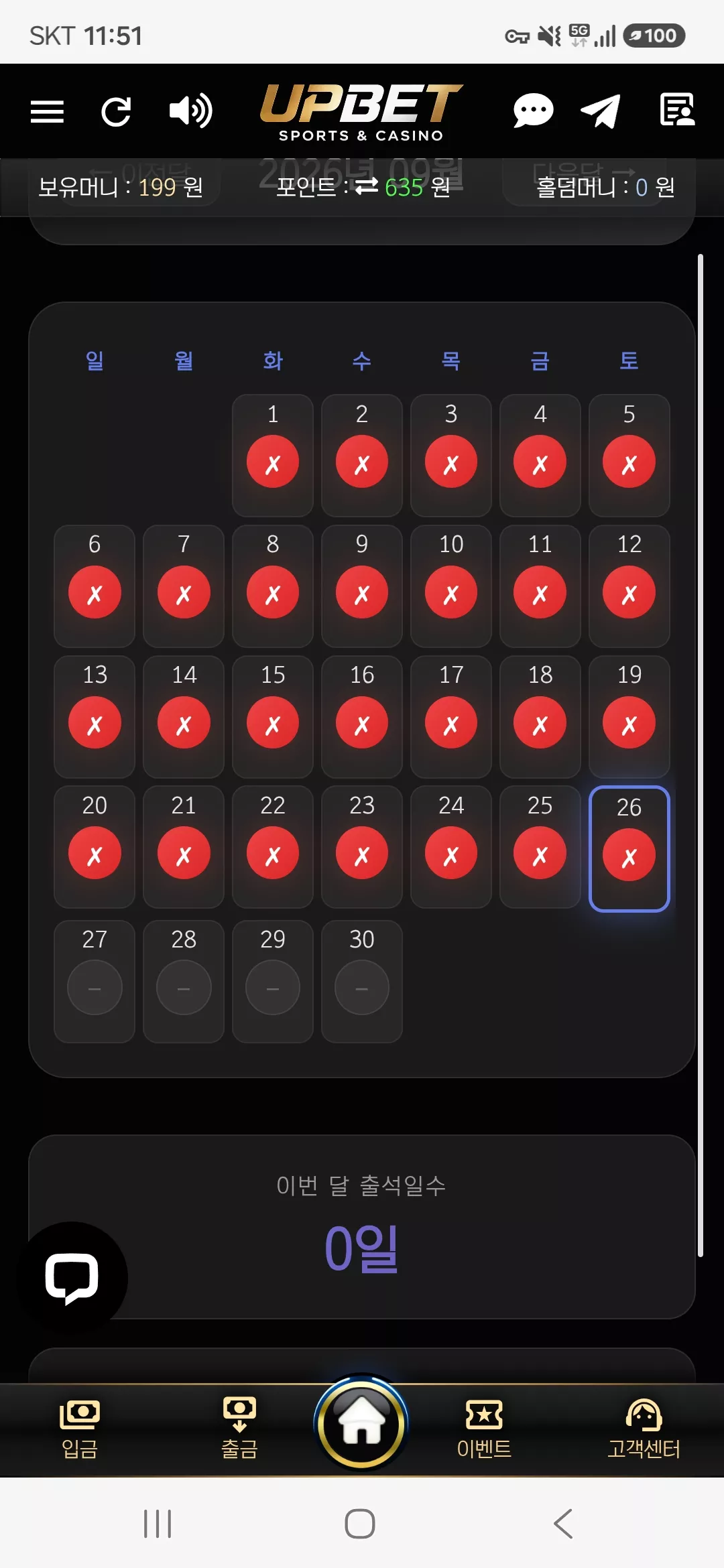Viewport: 724px width, 1568px height.
Task: Switch to the 이벤트 events tab
Action: click(484, 1429)
